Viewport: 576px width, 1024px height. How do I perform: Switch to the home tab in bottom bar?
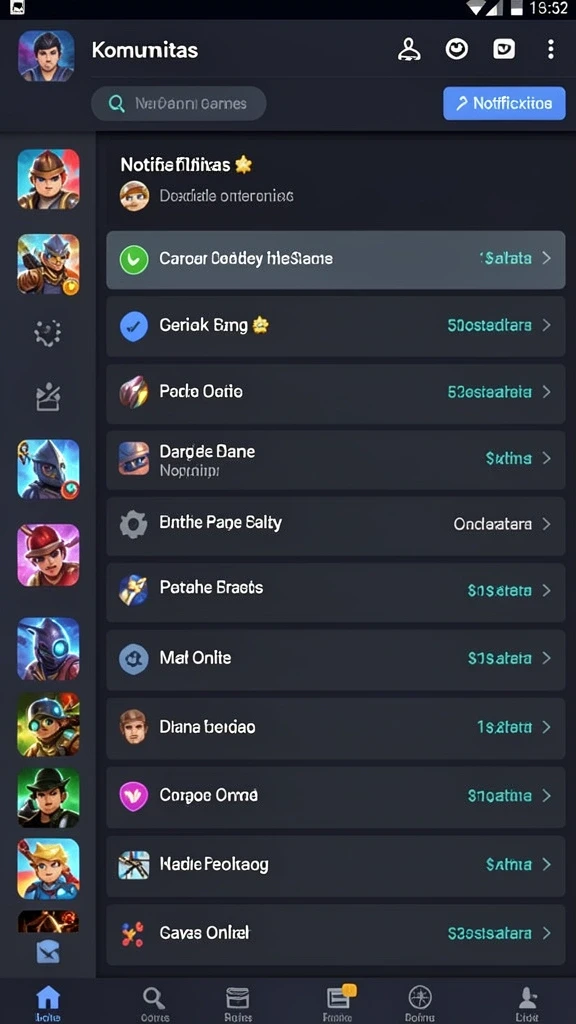(48, 1002)
